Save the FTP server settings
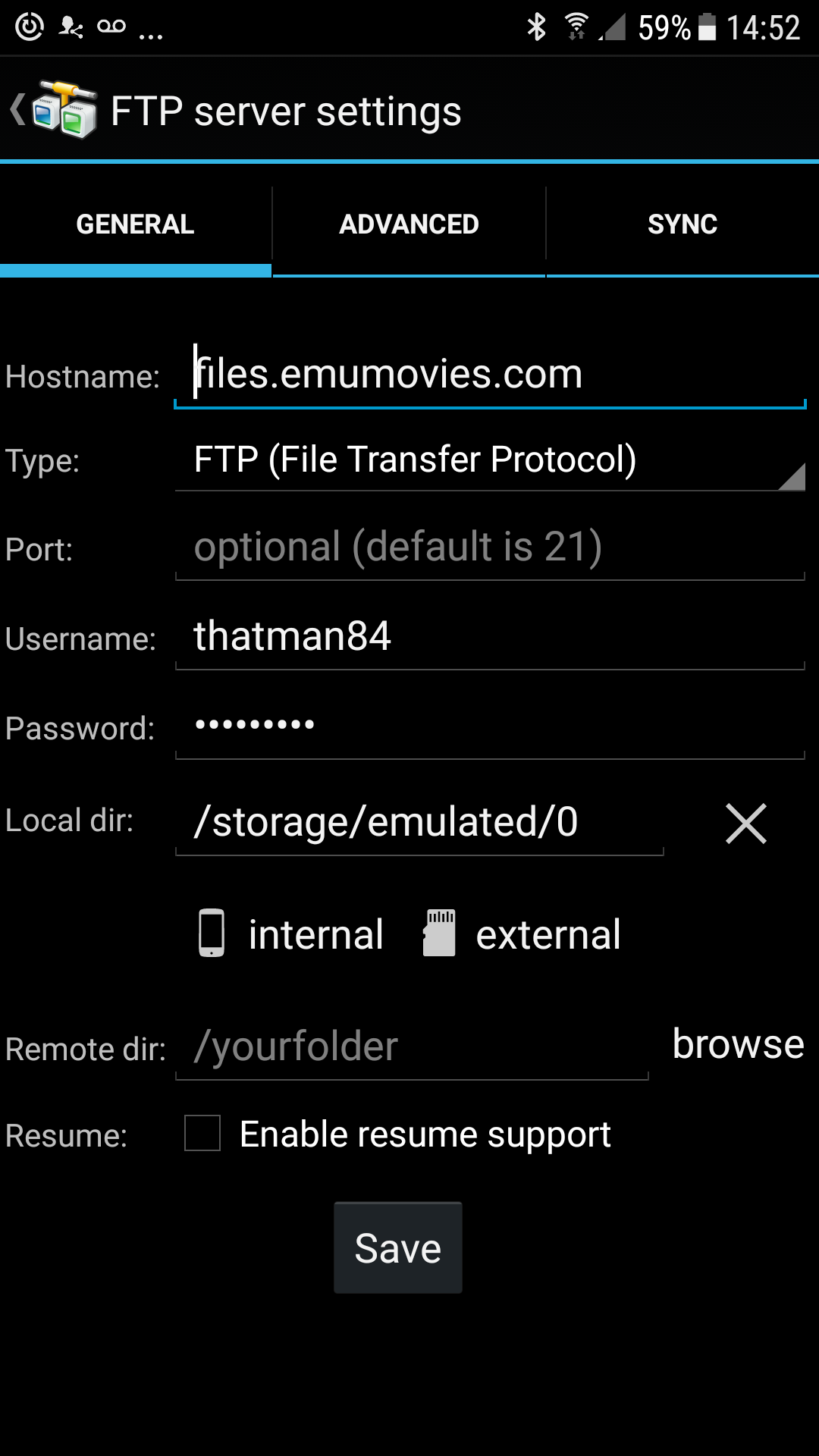The width and height of the screenshot is (819, 1456). [398, 1247]
